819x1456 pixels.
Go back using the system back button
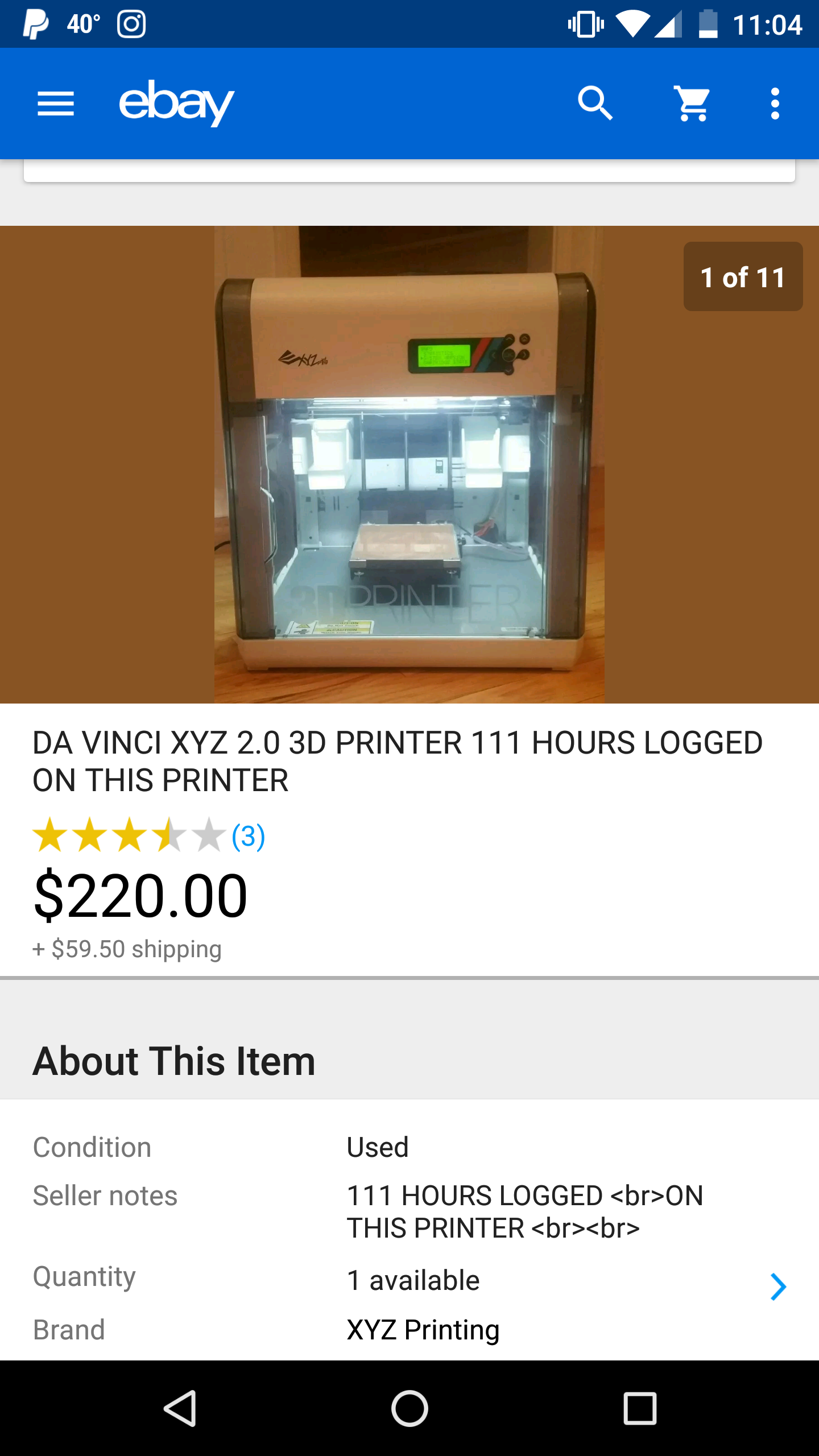click(180, 1409)
